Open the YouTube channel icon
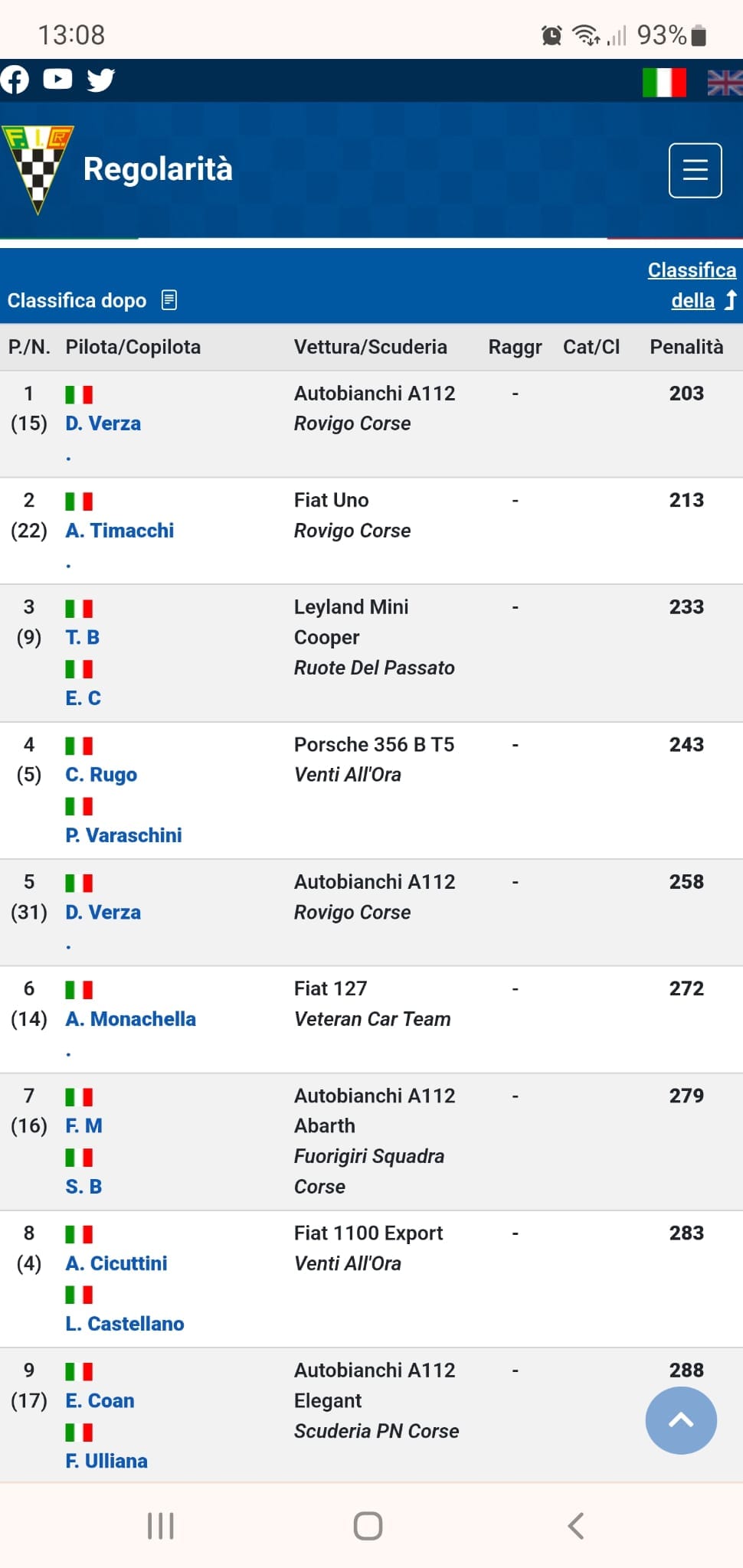This screenshot has width=743, height=1568. tap(57, 79)
